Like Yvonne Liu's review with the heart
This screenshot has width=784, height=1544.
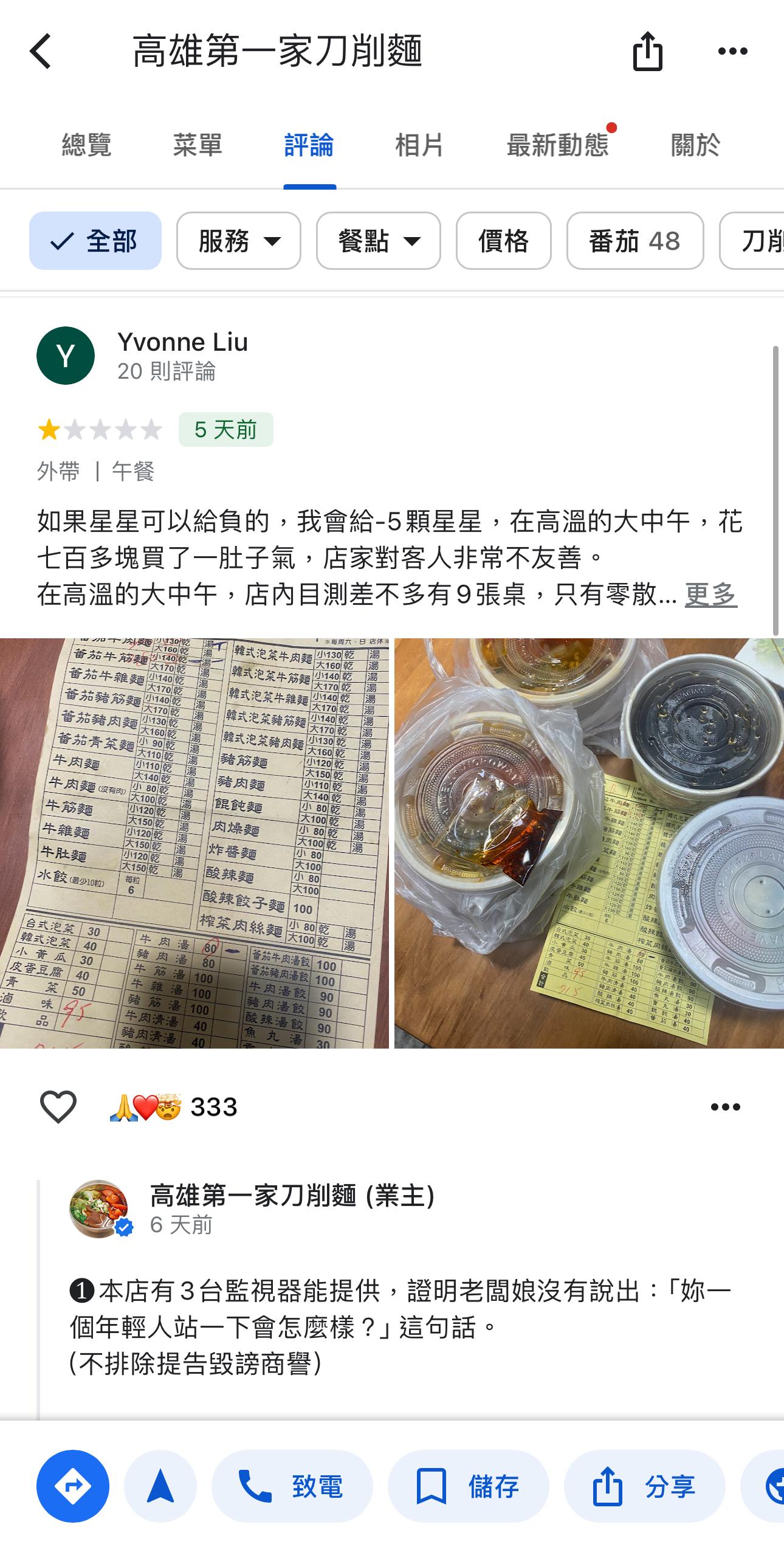58,1107
